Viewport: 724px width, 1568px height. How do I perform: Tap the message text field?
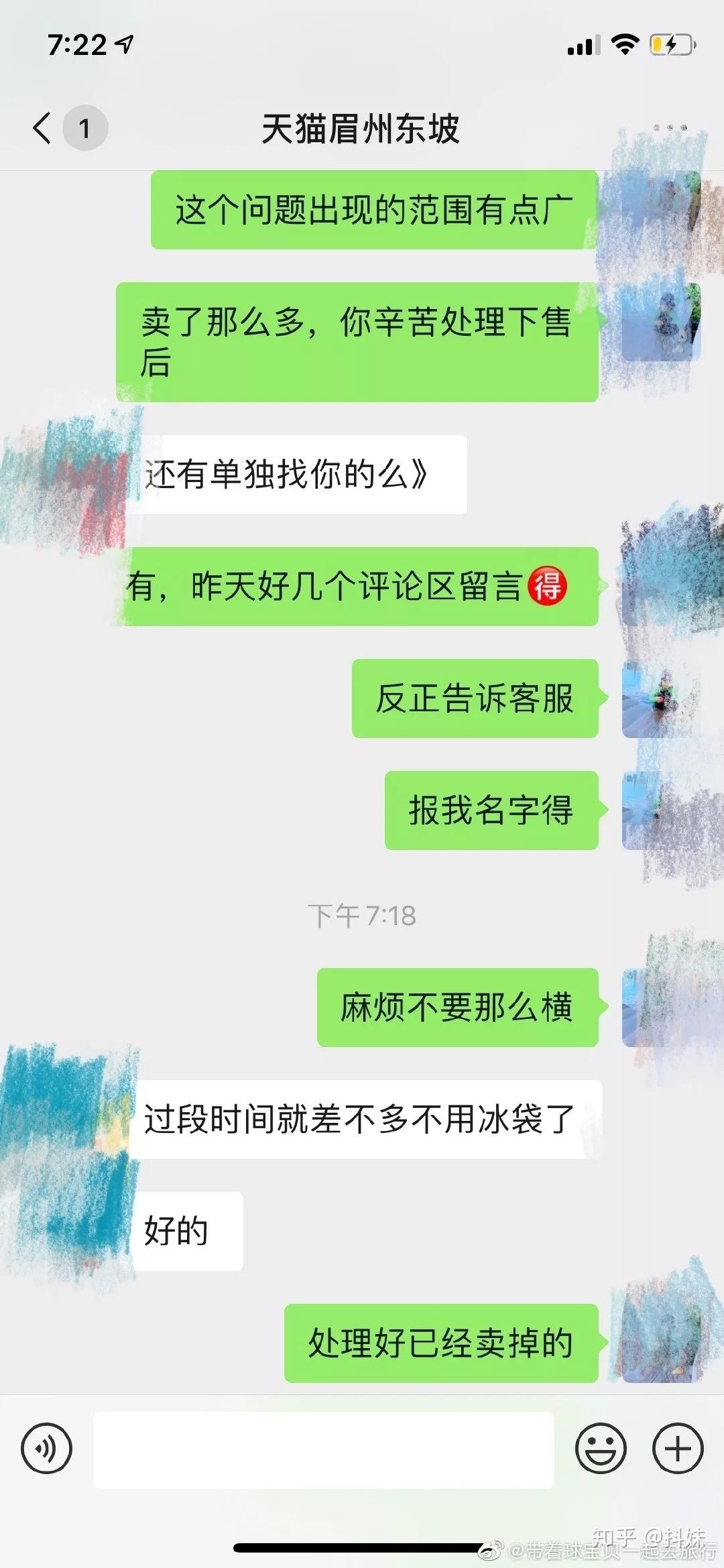point(324,1449)
